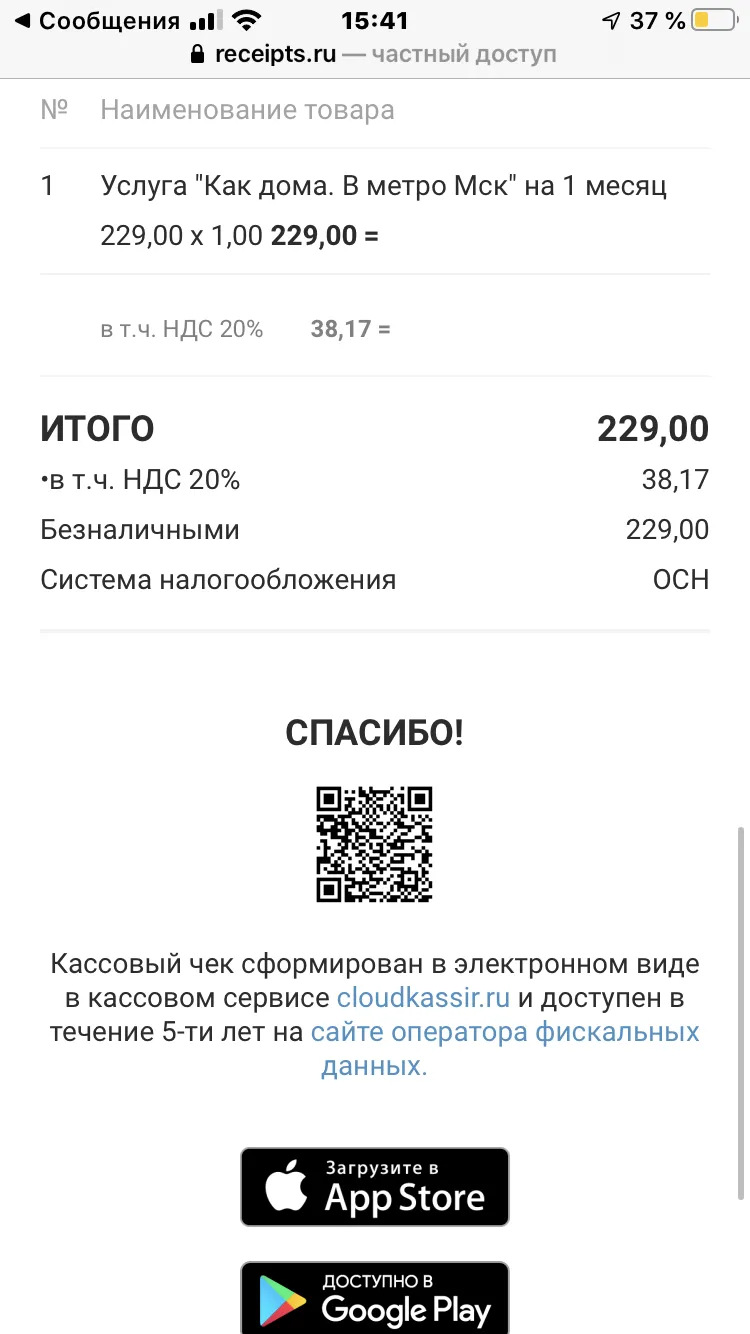The height and width of the screenshot is (1334, 750).
Task: Tap the Доступно в Google Play badge
Action: click(x=375, y=1297)
